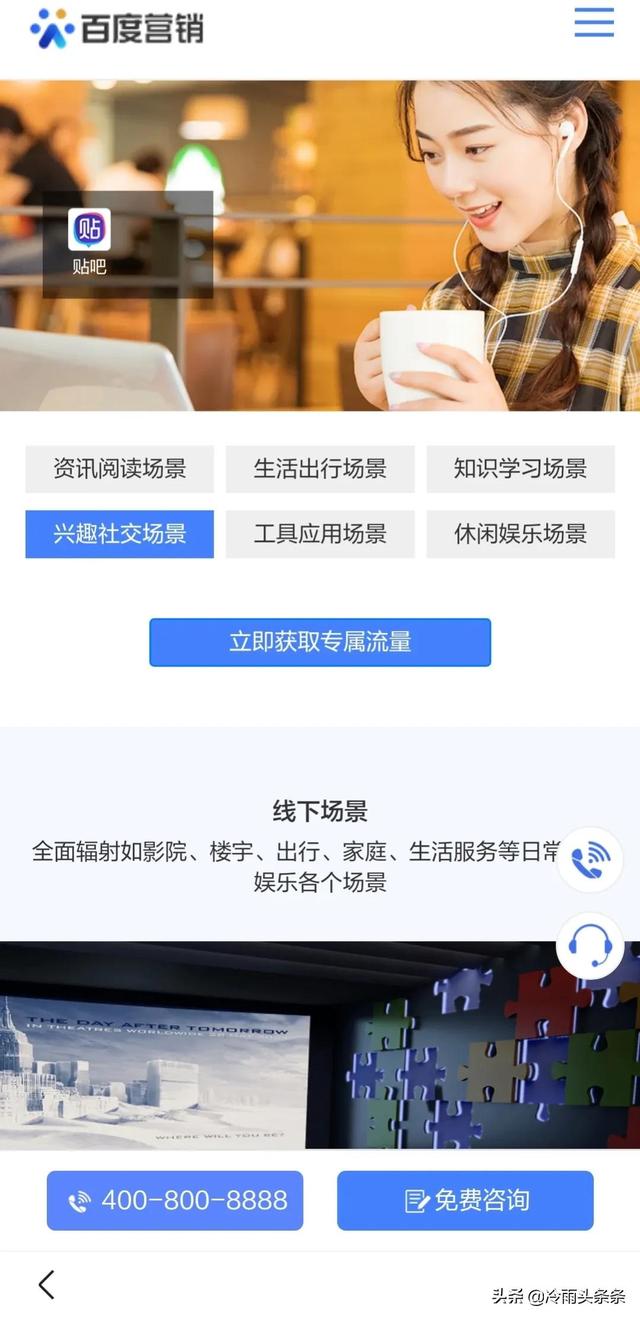This screenshot has width=640, height=1319.
Task: Open the floating phone call icon
Action: (590, 859)
